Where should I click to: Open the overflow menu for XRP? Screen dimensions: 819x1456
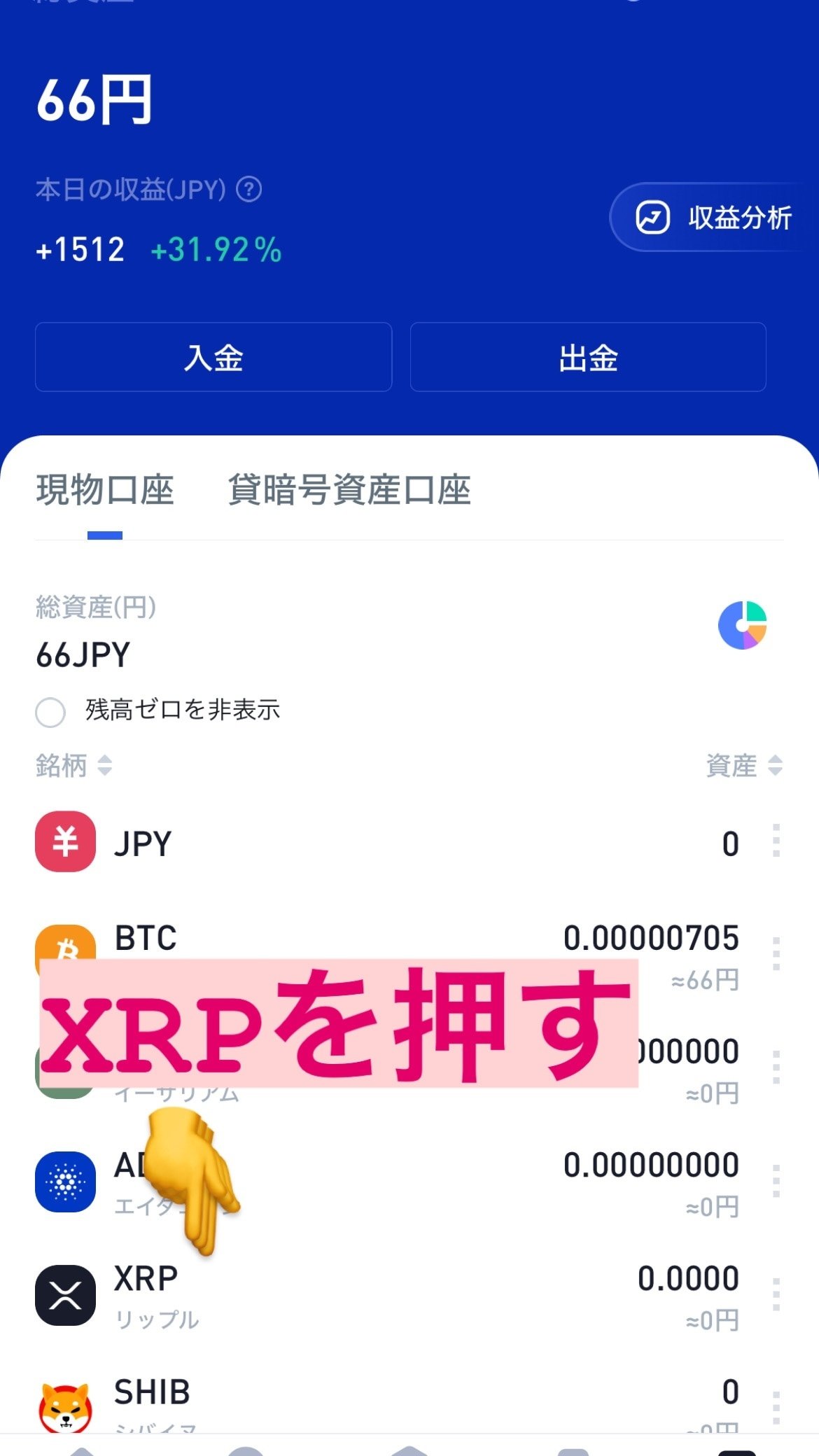776,1295
